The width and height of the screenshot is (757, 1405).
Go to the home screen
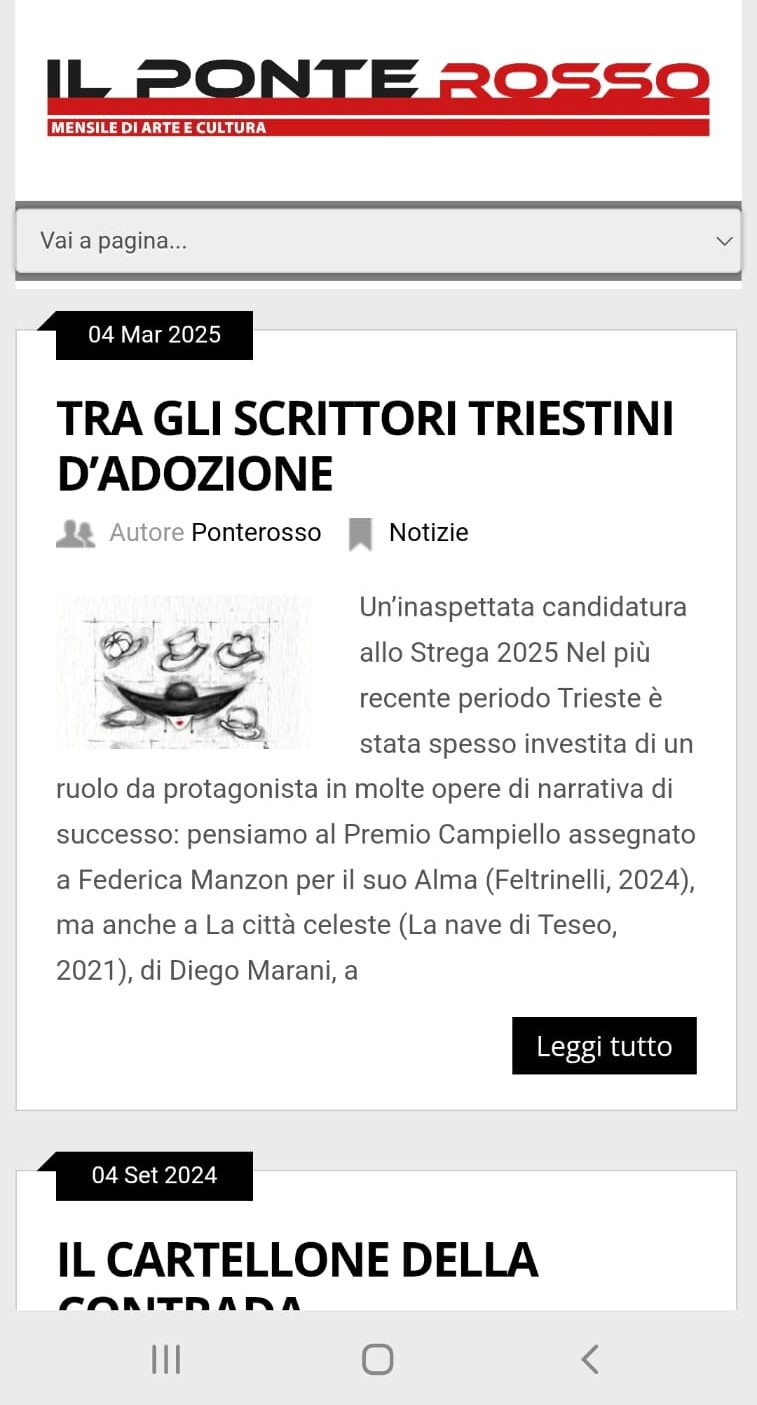[x=377, y=1359]
